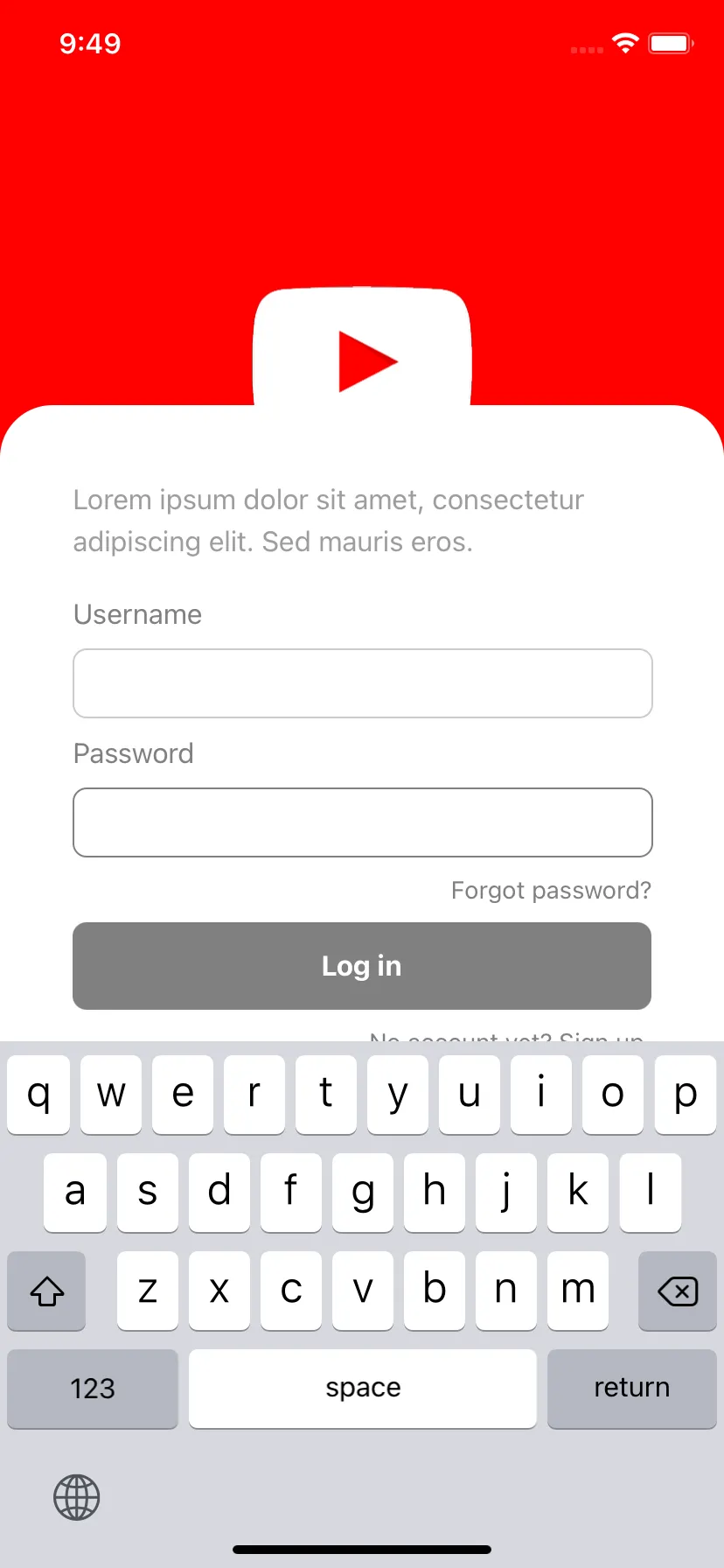The image size is (724, 1568).
Task: Open the Forgot password link
Action: [551, 891]
